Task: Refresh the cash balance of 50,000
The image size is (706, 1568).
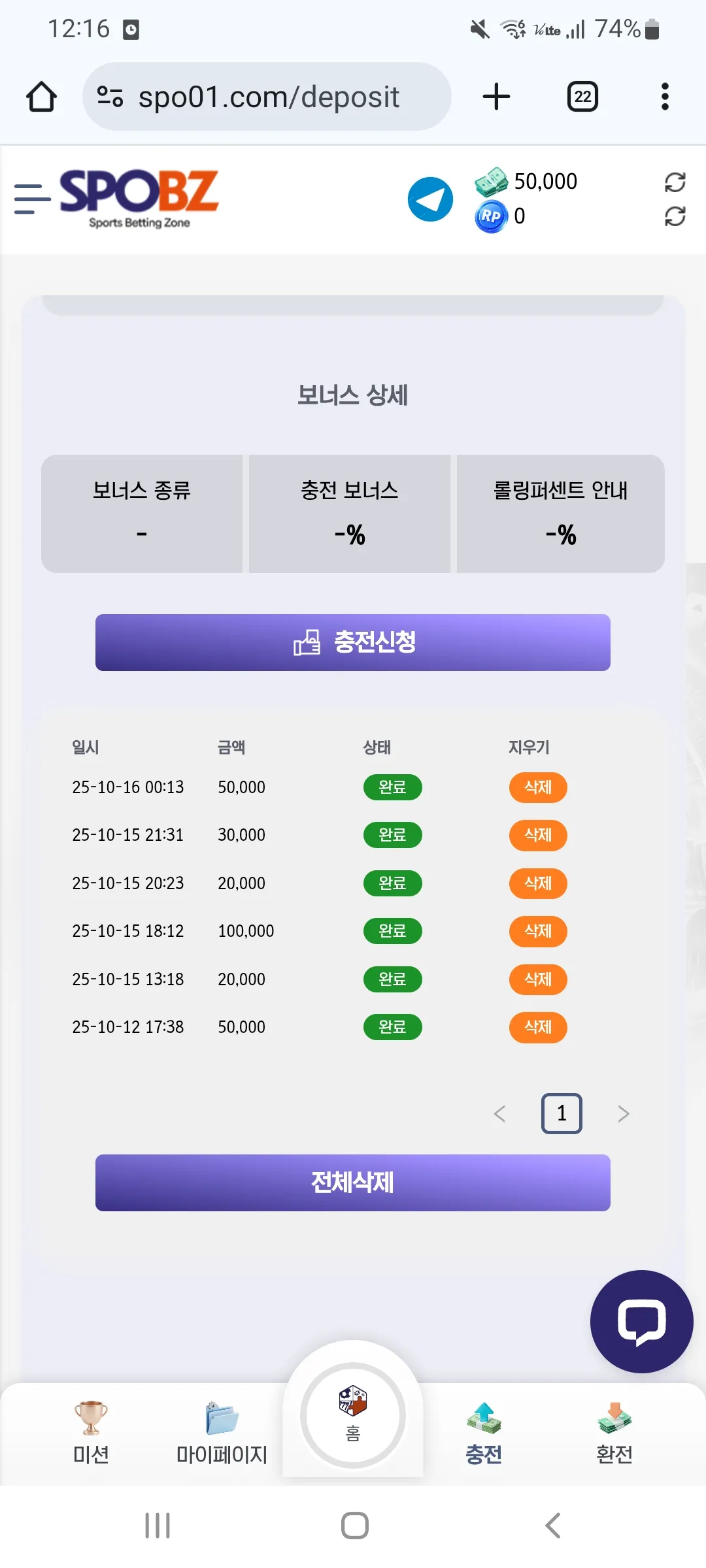Action: (x=675, y=182)
